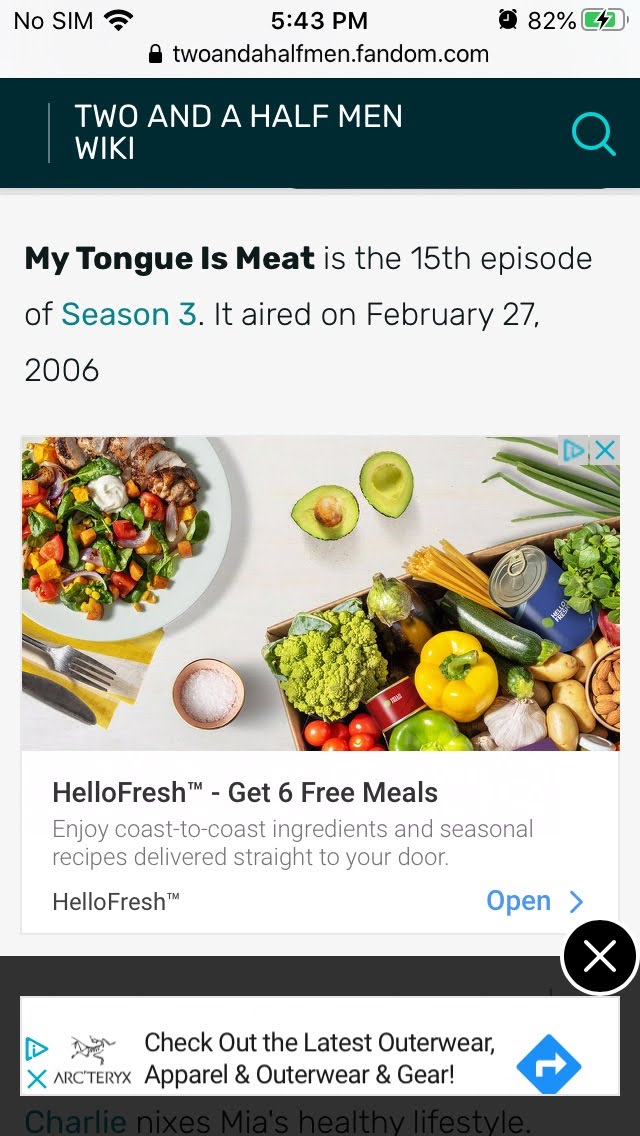Open the Charlie character link
Viewport: 640px width, 1136px height.
(75, 1121)
